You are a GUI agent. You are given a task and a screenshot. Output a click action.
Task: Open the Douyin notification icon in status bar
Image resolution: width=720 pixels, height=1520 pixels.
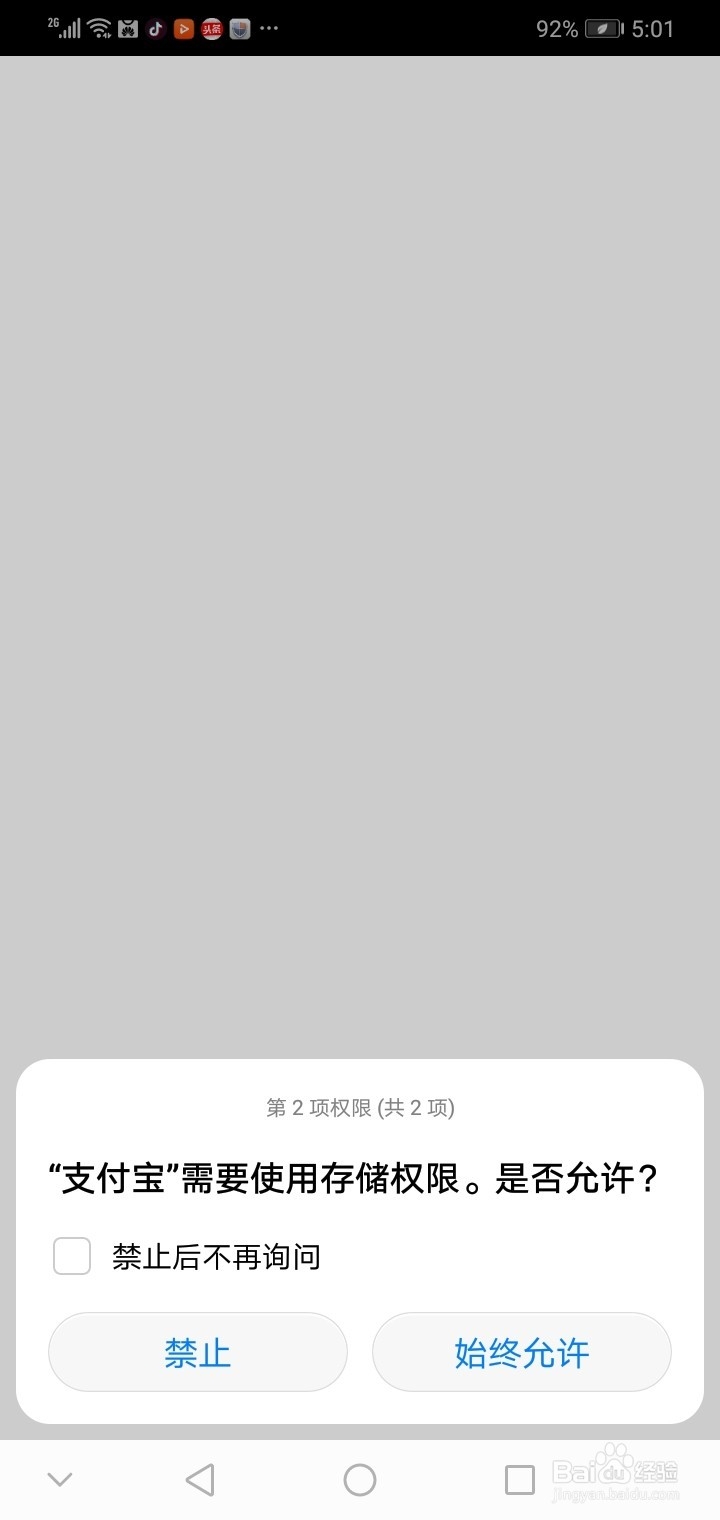coord(155,28)
